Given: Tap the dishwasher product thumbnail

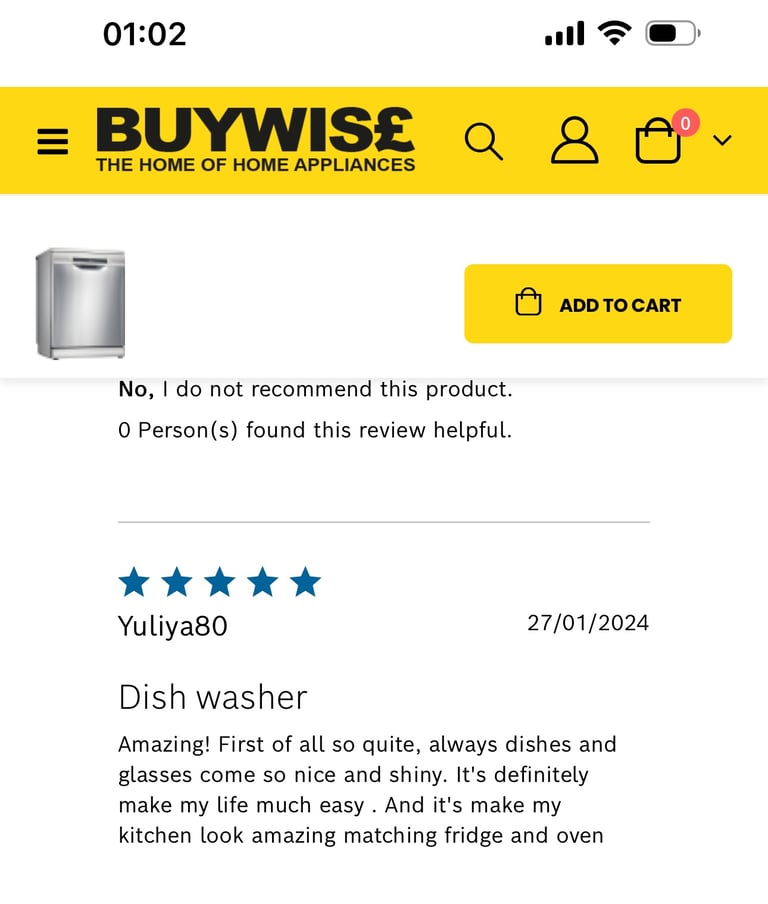Looking at the screenshot, I should click(81, 303).
